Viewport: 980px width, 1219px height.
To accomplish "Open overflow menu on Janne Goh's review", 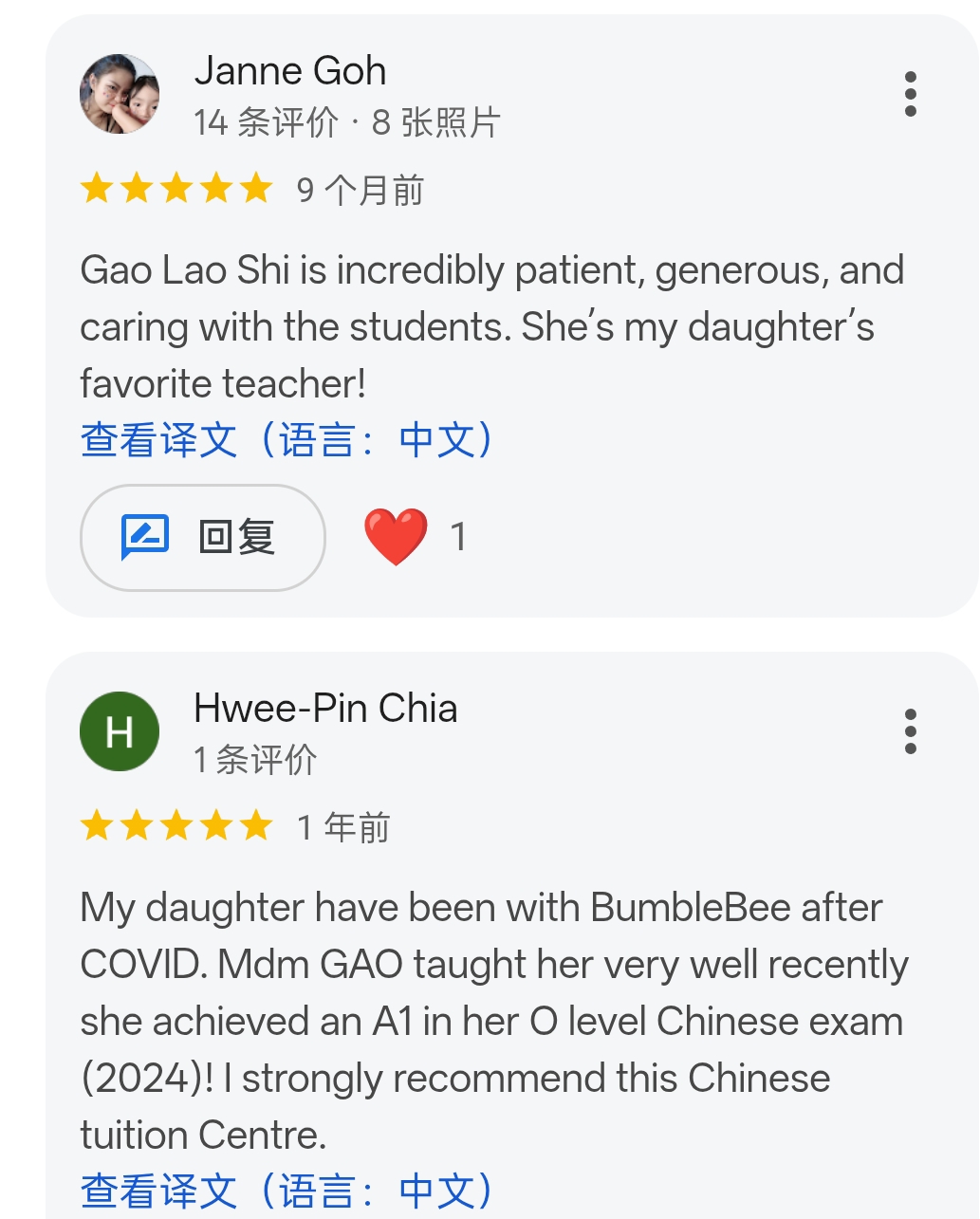I will tap(910, 94).
